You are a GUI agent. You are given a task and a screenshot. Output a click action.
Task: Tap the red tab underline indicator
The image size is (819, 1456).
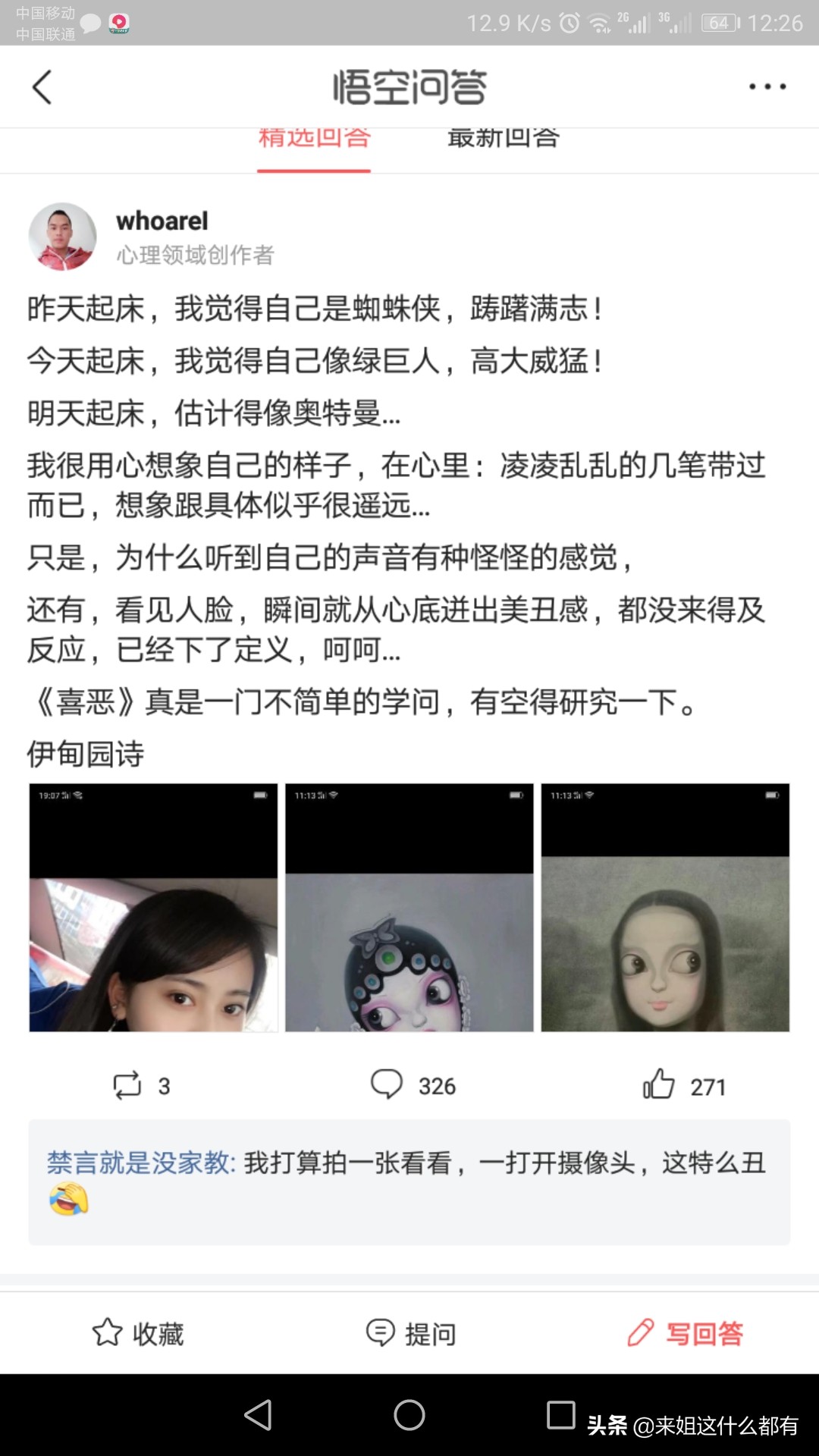(x=313, y=173)
